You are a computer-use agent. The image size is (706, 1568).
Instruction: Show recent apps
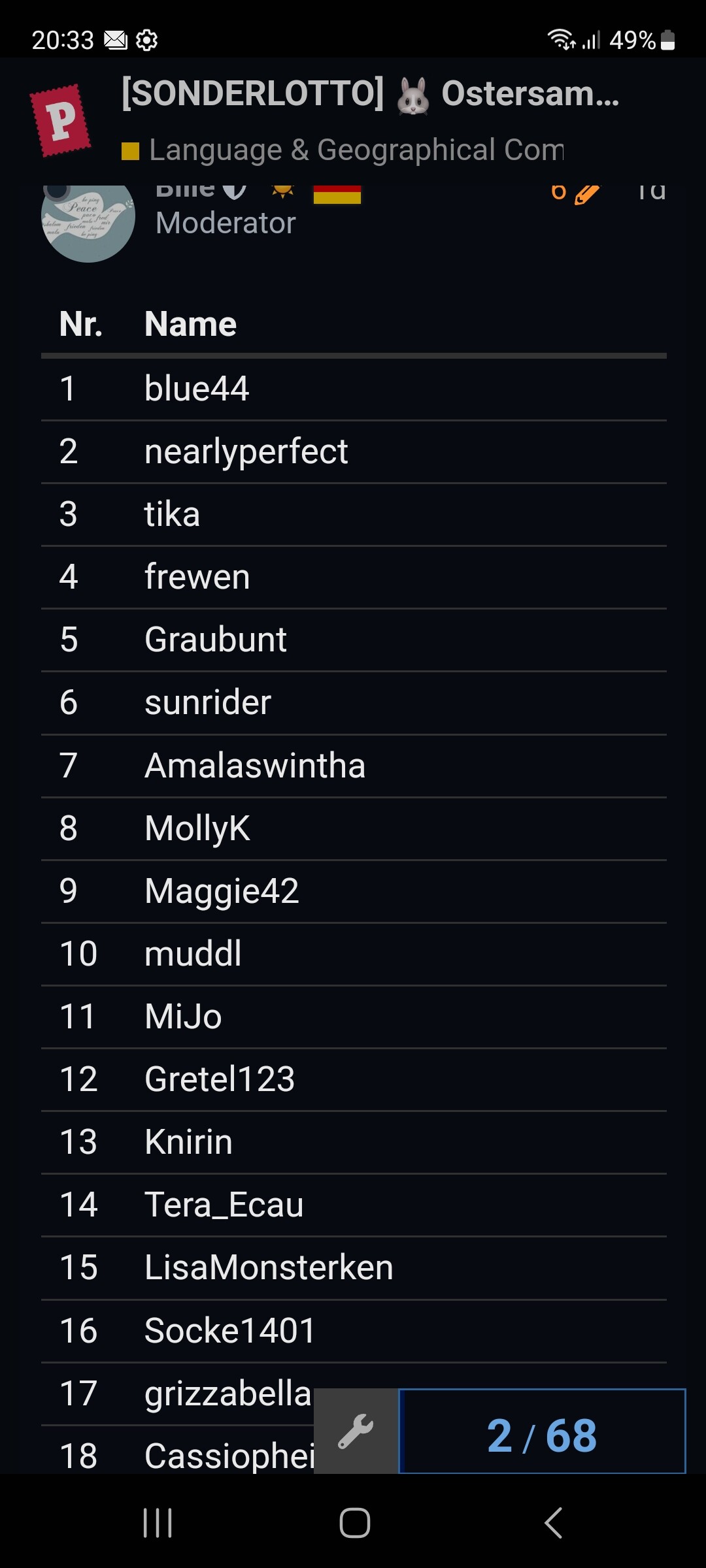click(x=158, y=1523)
